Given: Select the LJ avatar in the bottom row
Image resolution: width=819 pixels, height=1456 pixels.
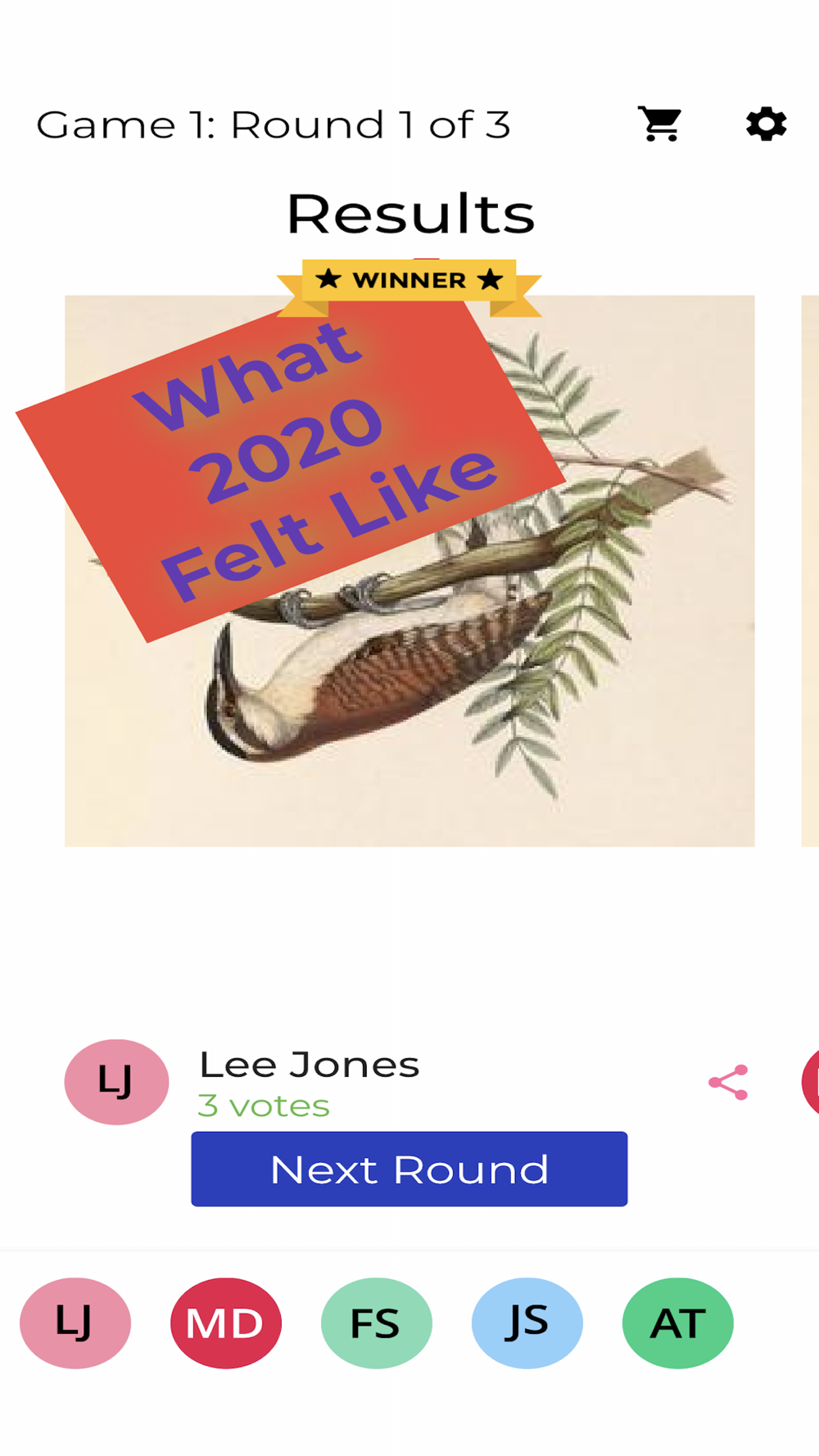Looking at the screenshot, I should (x=75, y=1323).
